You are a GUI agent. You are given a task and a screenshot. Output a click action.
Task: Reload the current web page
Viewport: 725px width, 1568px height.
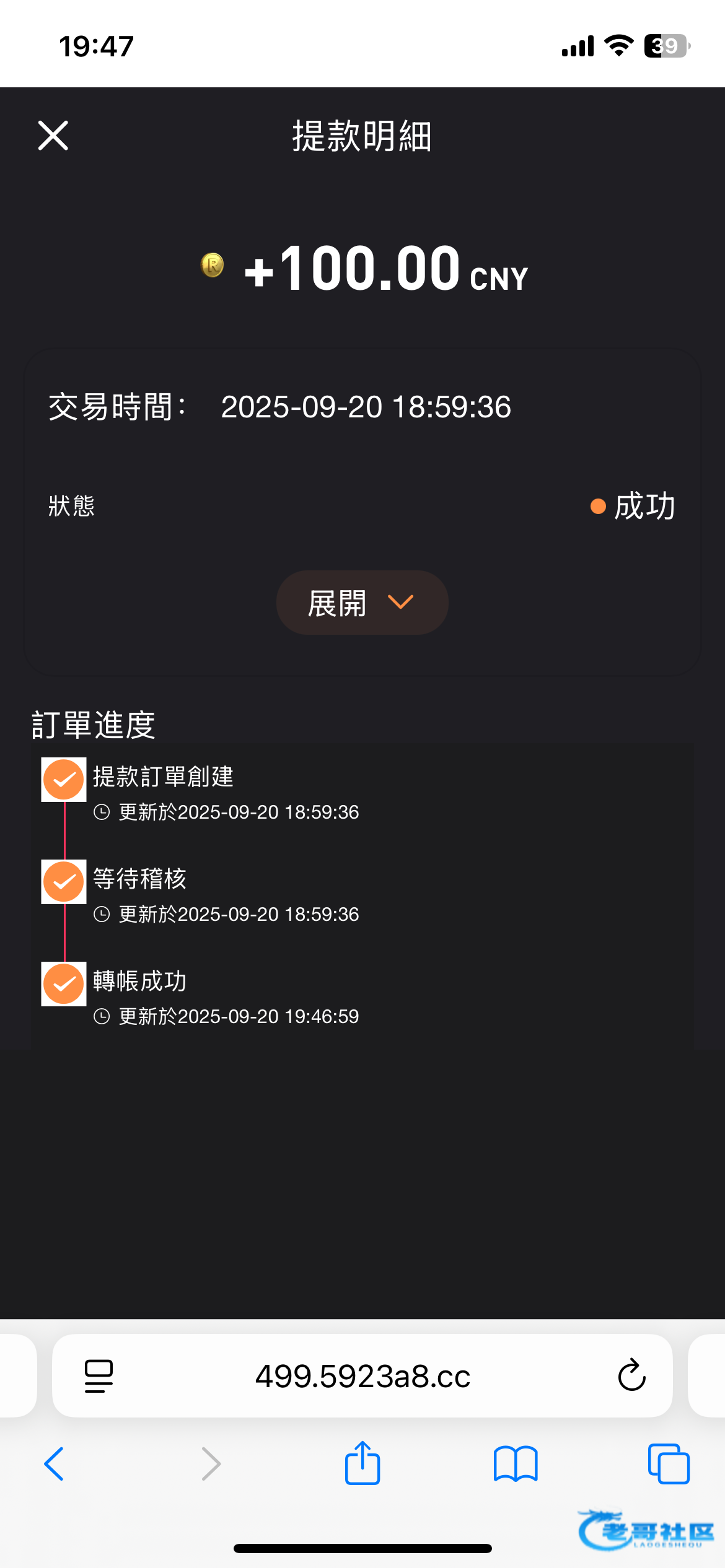click(x=631, y=1376)
